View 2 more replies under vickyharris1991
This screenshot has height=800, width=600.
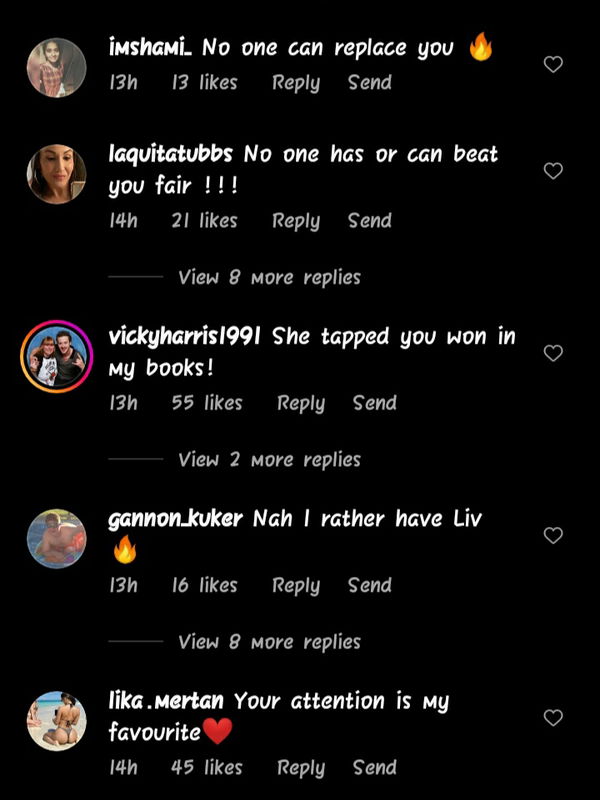[x=269, y=460]
